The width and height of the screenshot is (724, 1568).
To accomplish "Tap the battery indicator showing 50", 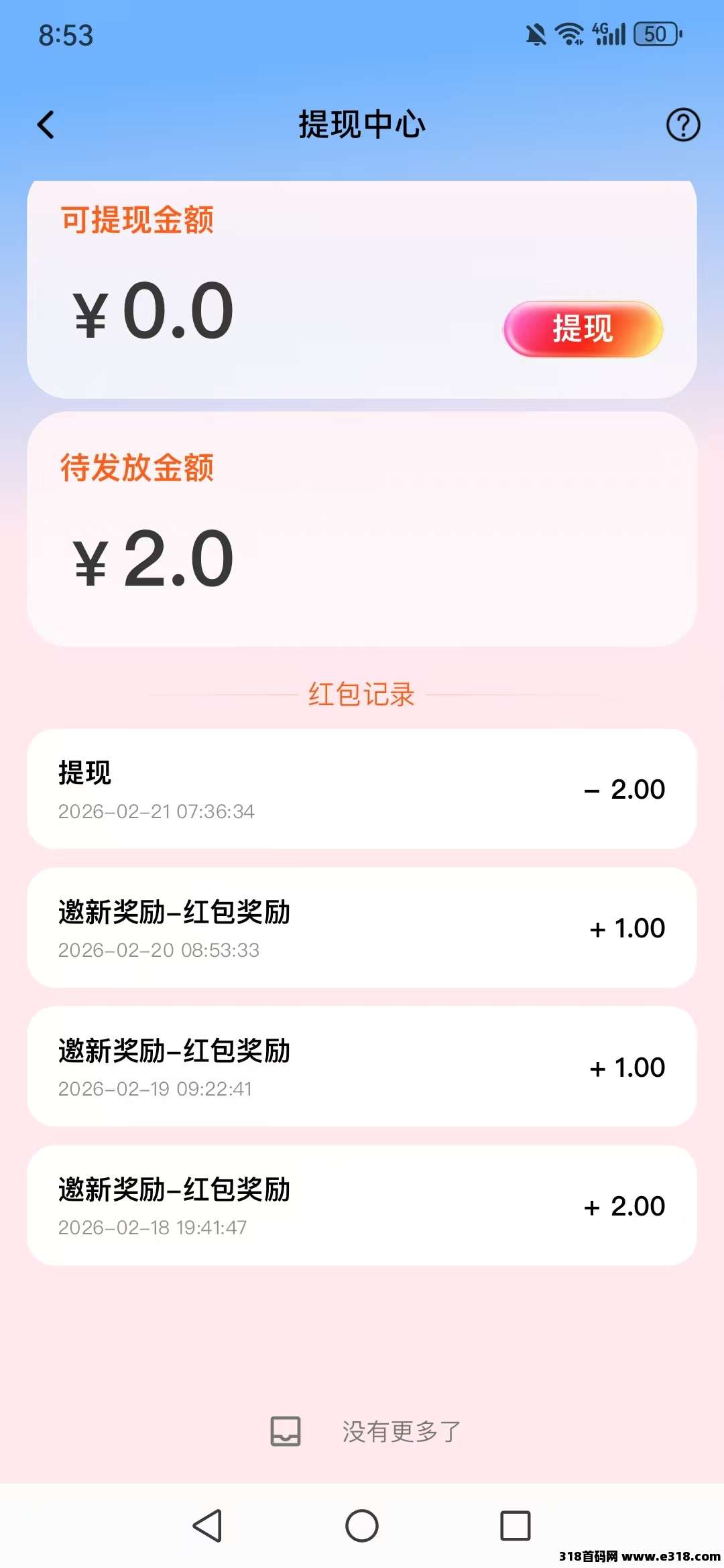I will (654, 34).
